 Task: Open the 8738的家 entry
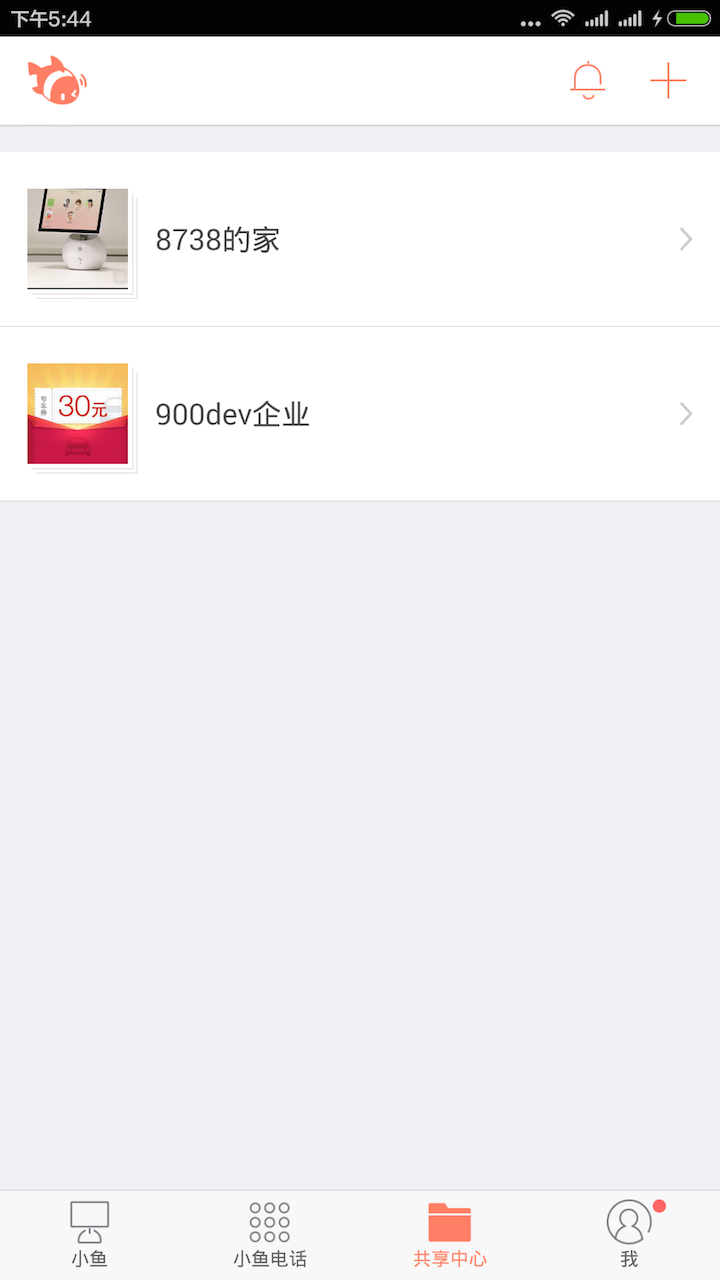coord(360,239)
